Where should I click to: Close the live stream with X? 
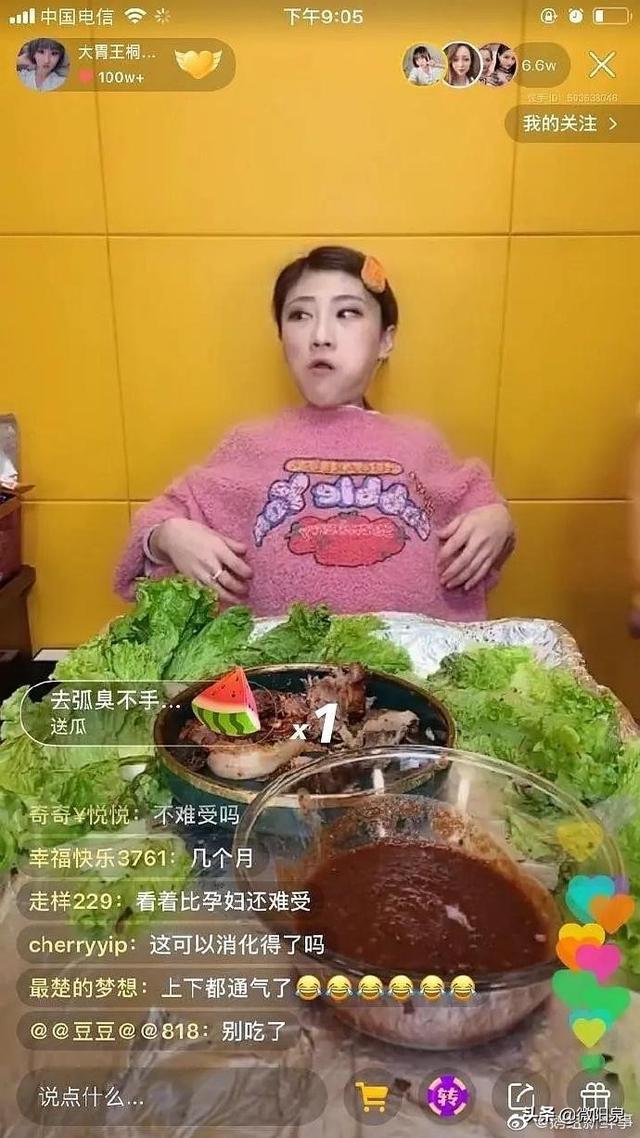(602, 65)
